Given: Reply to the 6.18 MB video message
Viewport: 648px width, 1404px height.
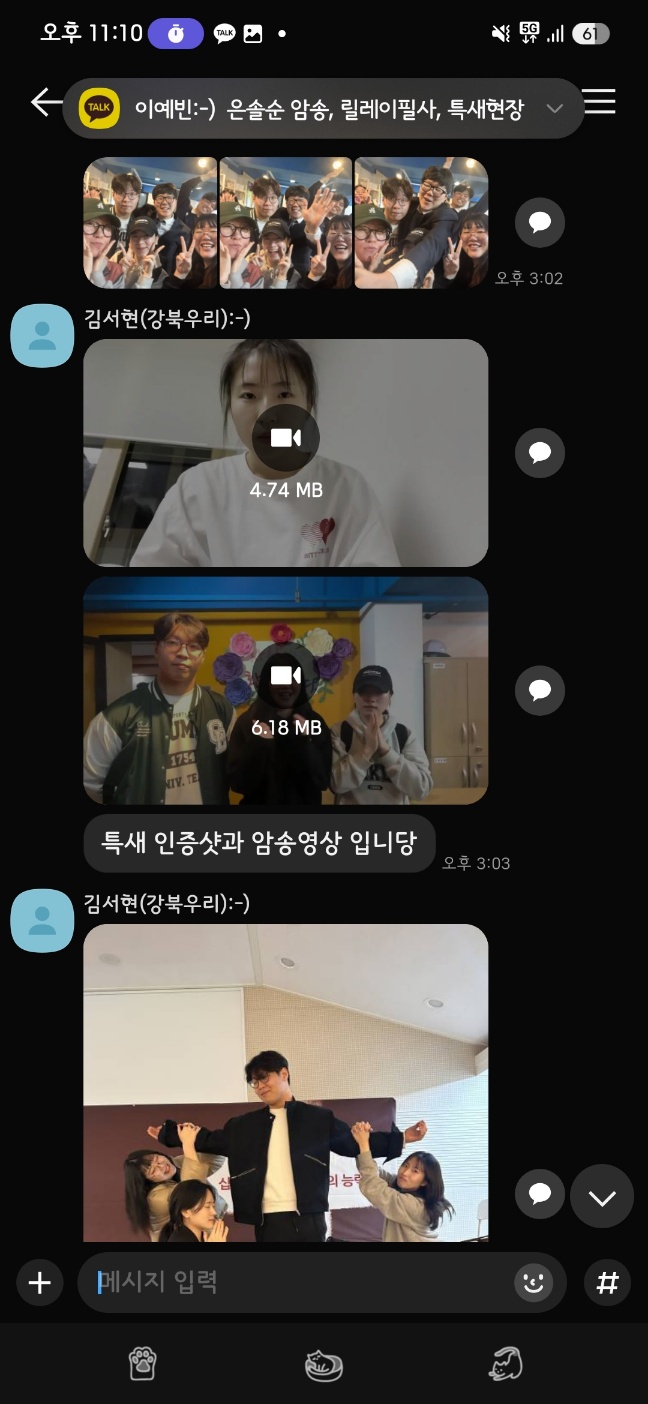Looking at the screenshot, I should [x=540, y=690].
